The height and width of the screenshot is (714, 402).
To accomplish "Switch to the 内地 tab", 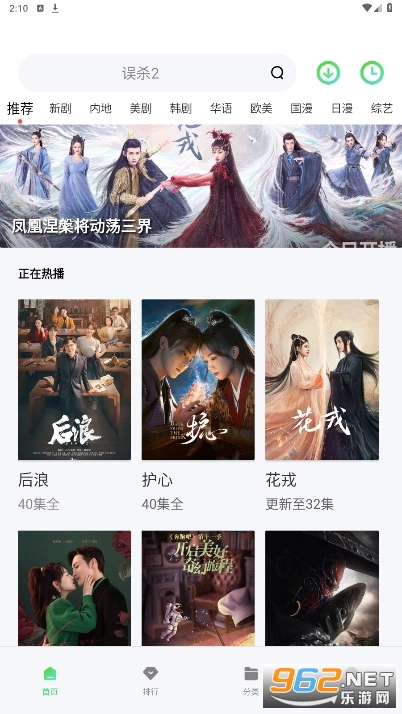I will coord(100,108).
